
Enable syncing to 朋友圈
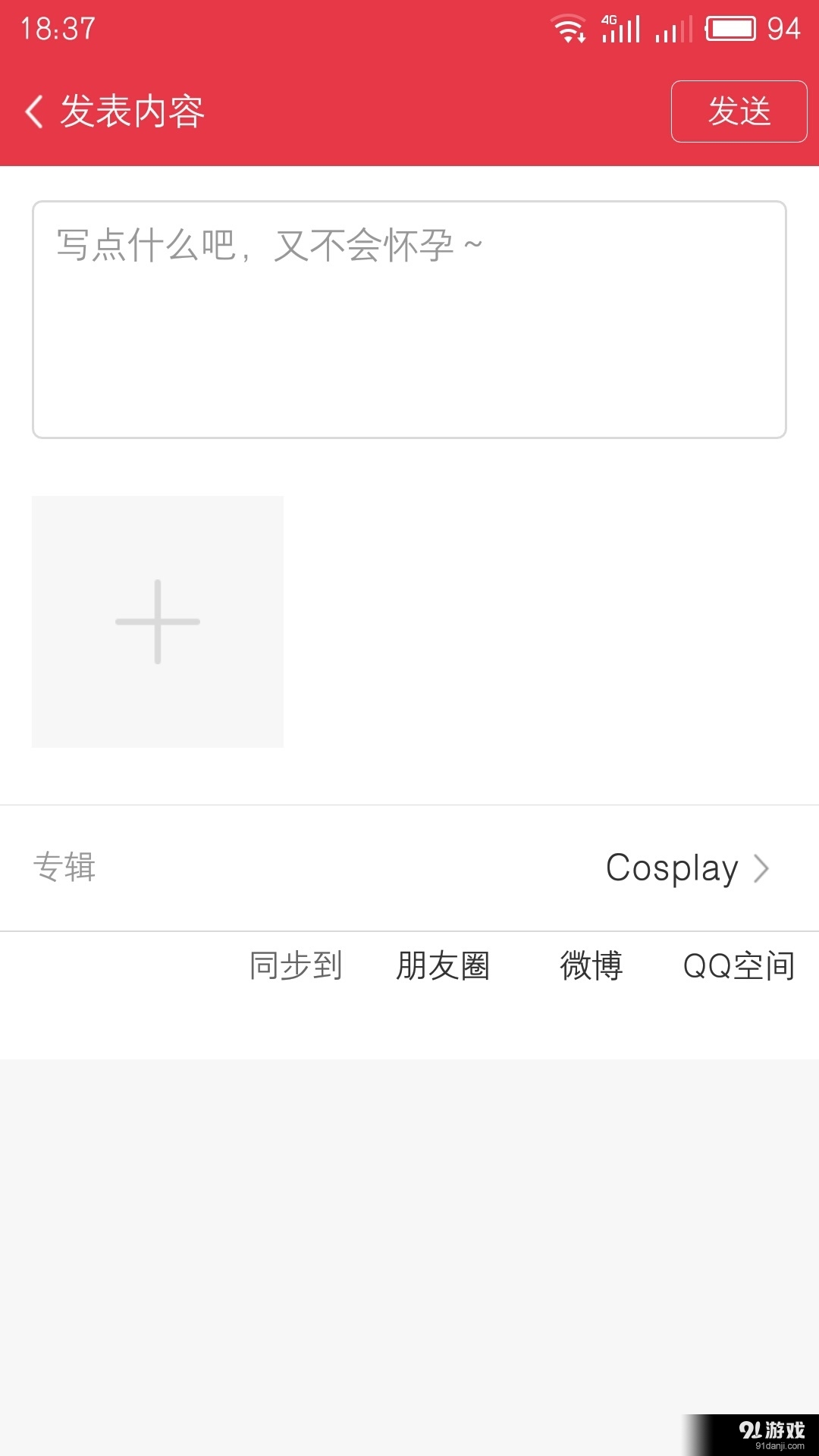point(444,966)
